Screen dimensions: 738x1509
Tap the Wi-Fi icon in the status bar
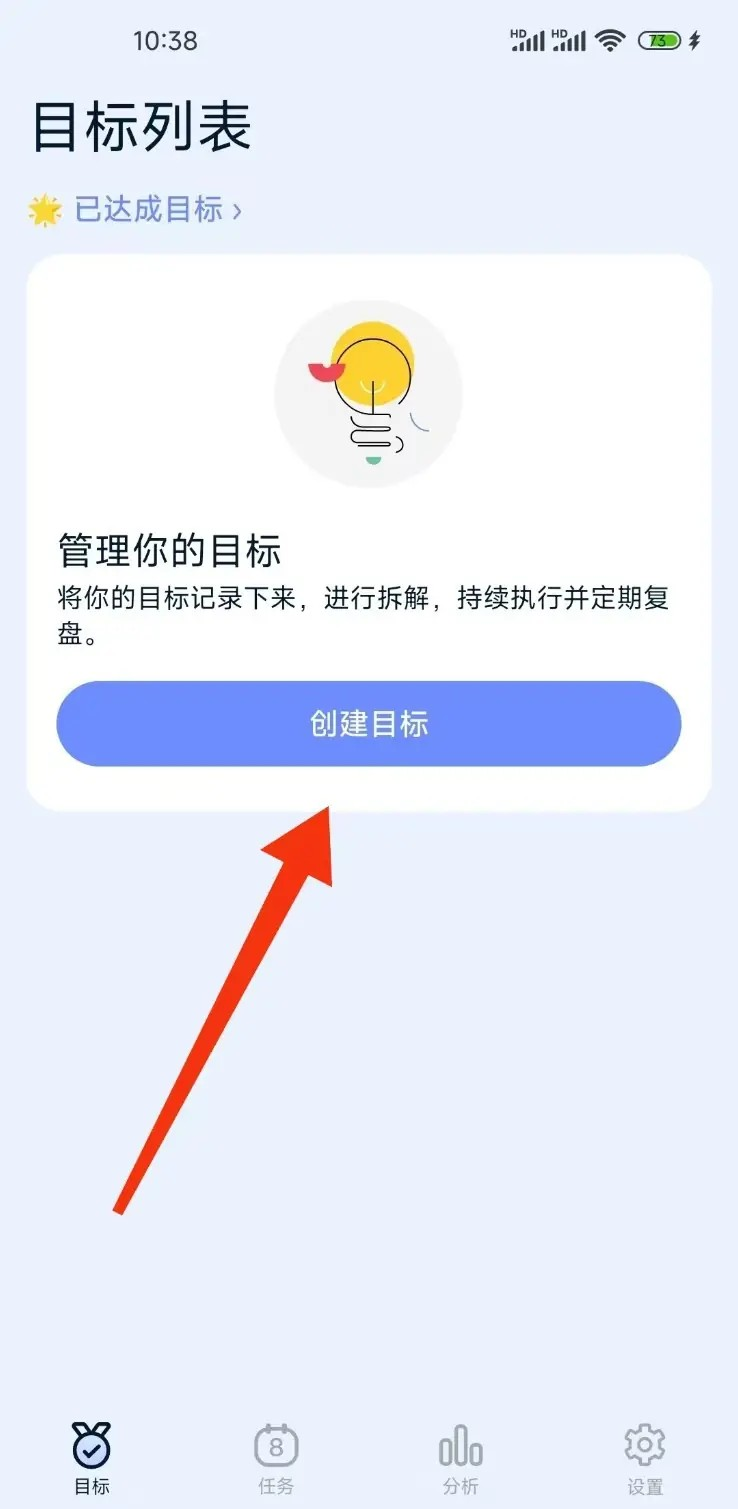(609, 40)
